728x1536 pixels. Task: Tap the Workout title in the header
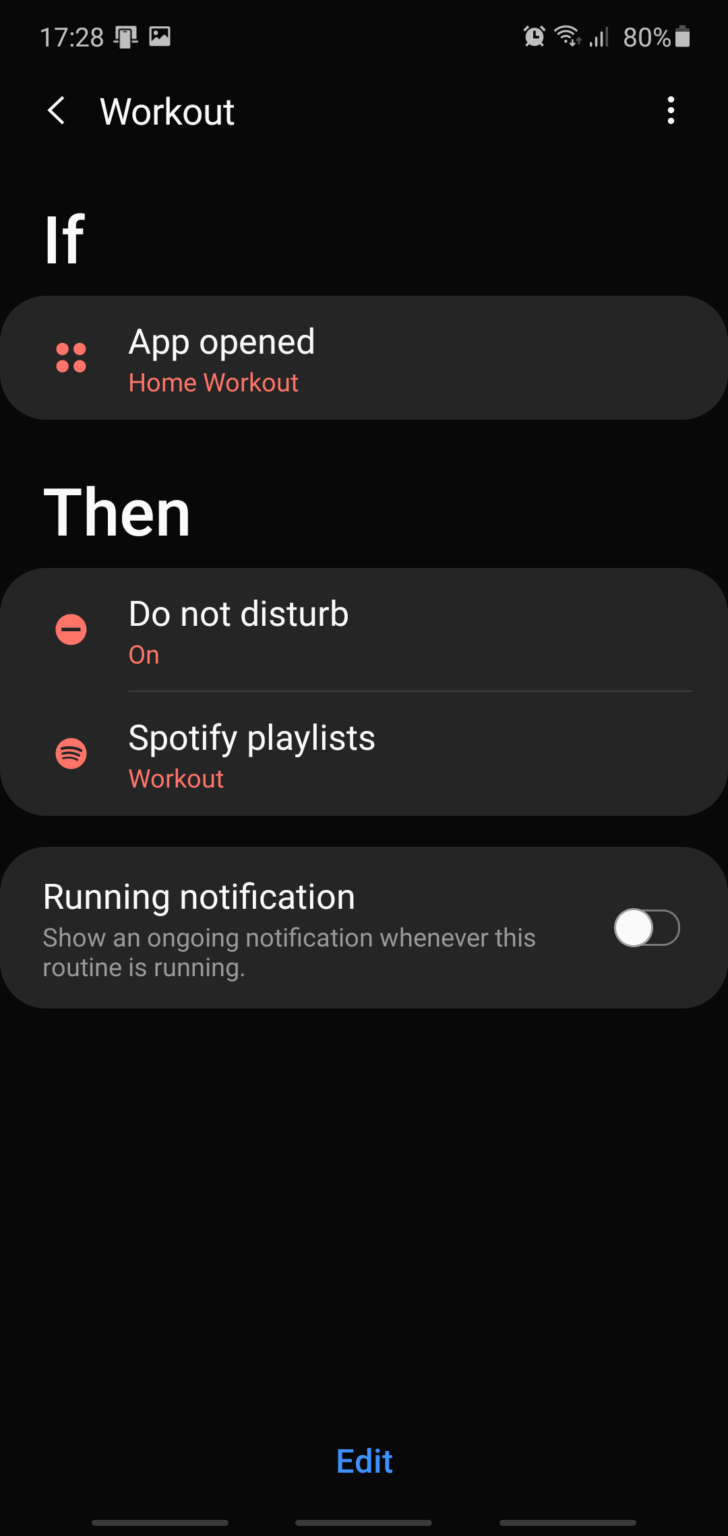coord(166,111)
